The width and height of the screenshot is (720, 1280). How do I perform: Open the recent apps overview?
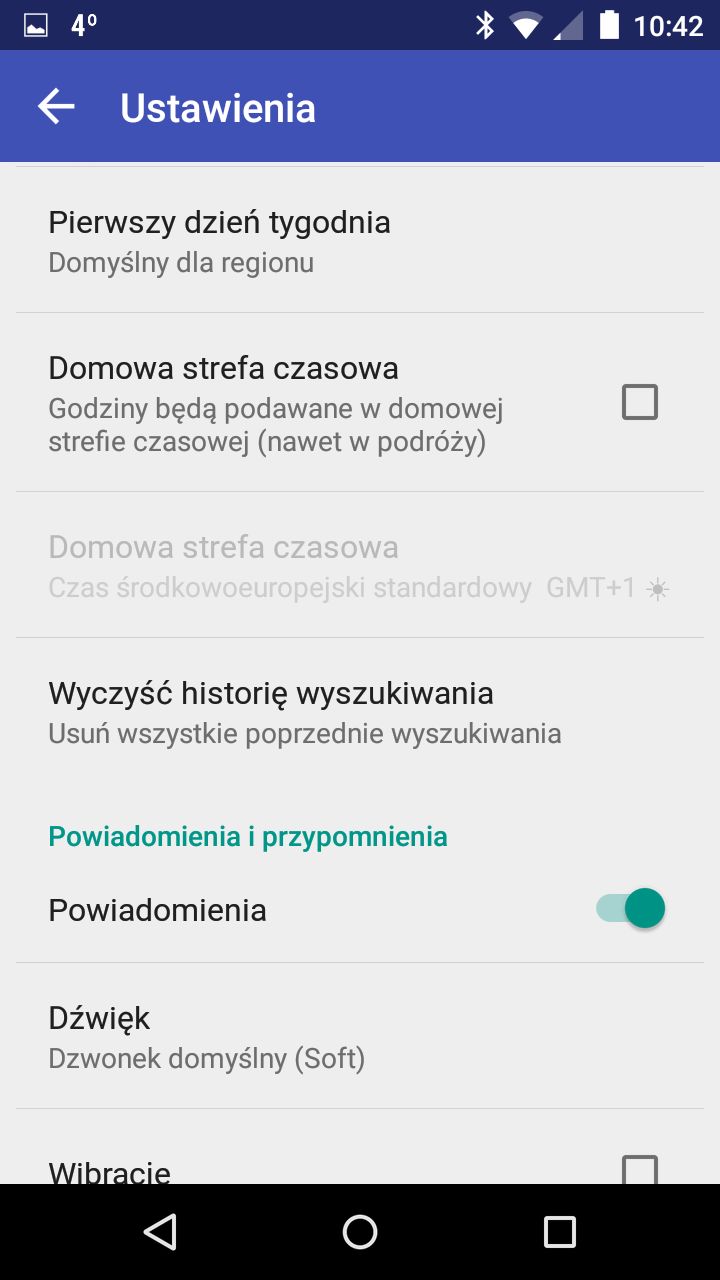click(x=560, y=1232)
